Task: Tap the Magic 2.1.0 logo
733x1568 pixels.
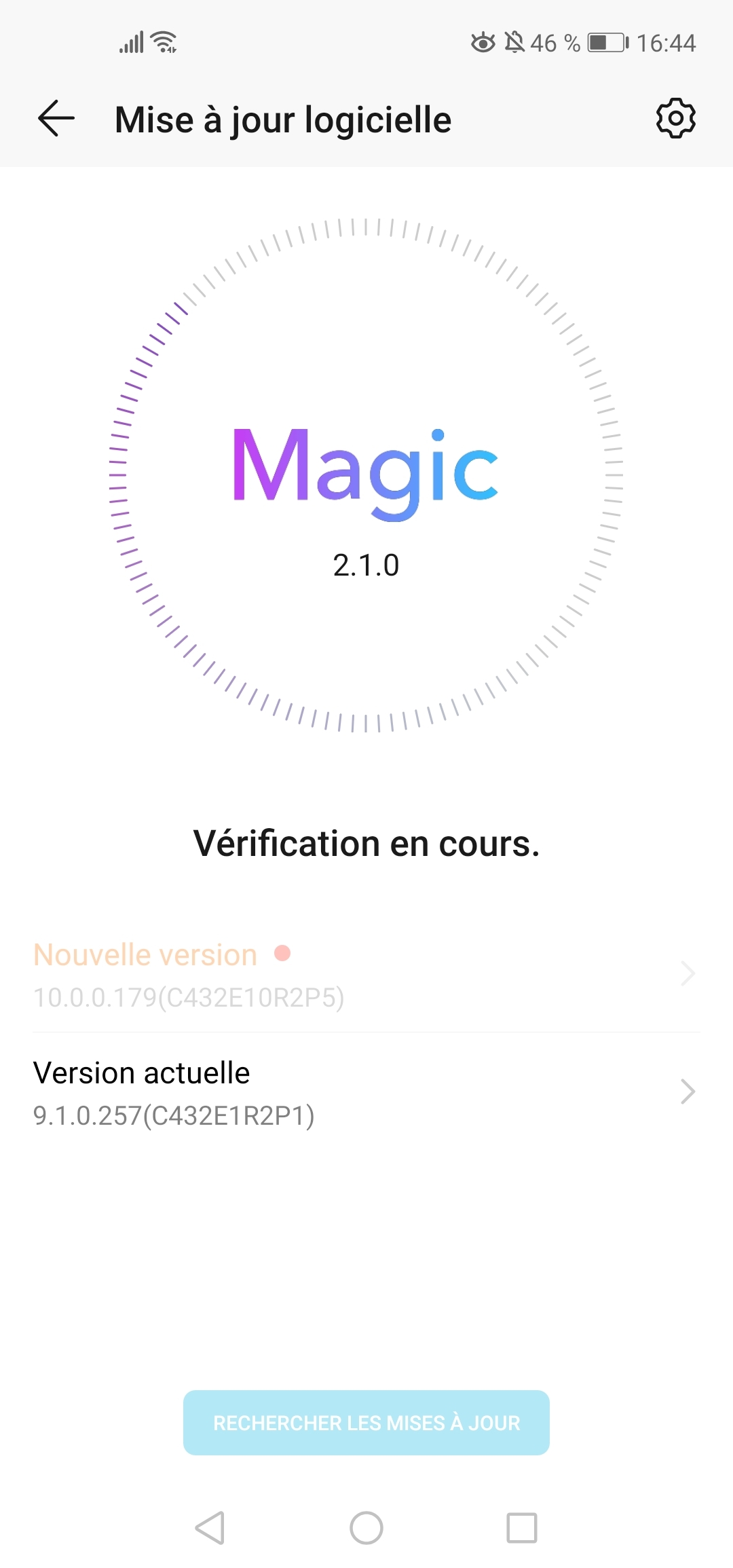Action: (x=365, y=468)
